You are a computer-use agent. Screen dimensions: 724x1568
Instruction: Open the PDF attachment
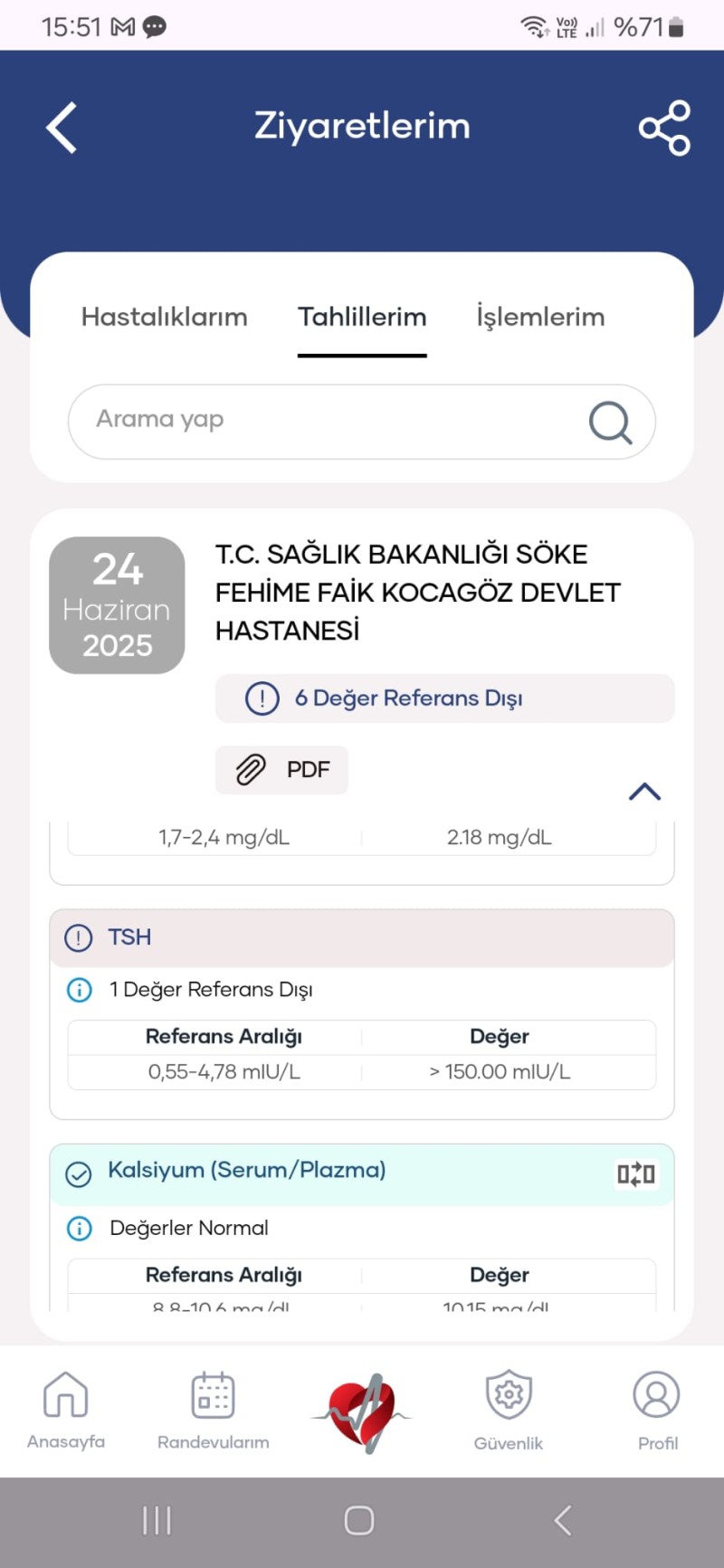pyautogui.click(x=281, y=770)
